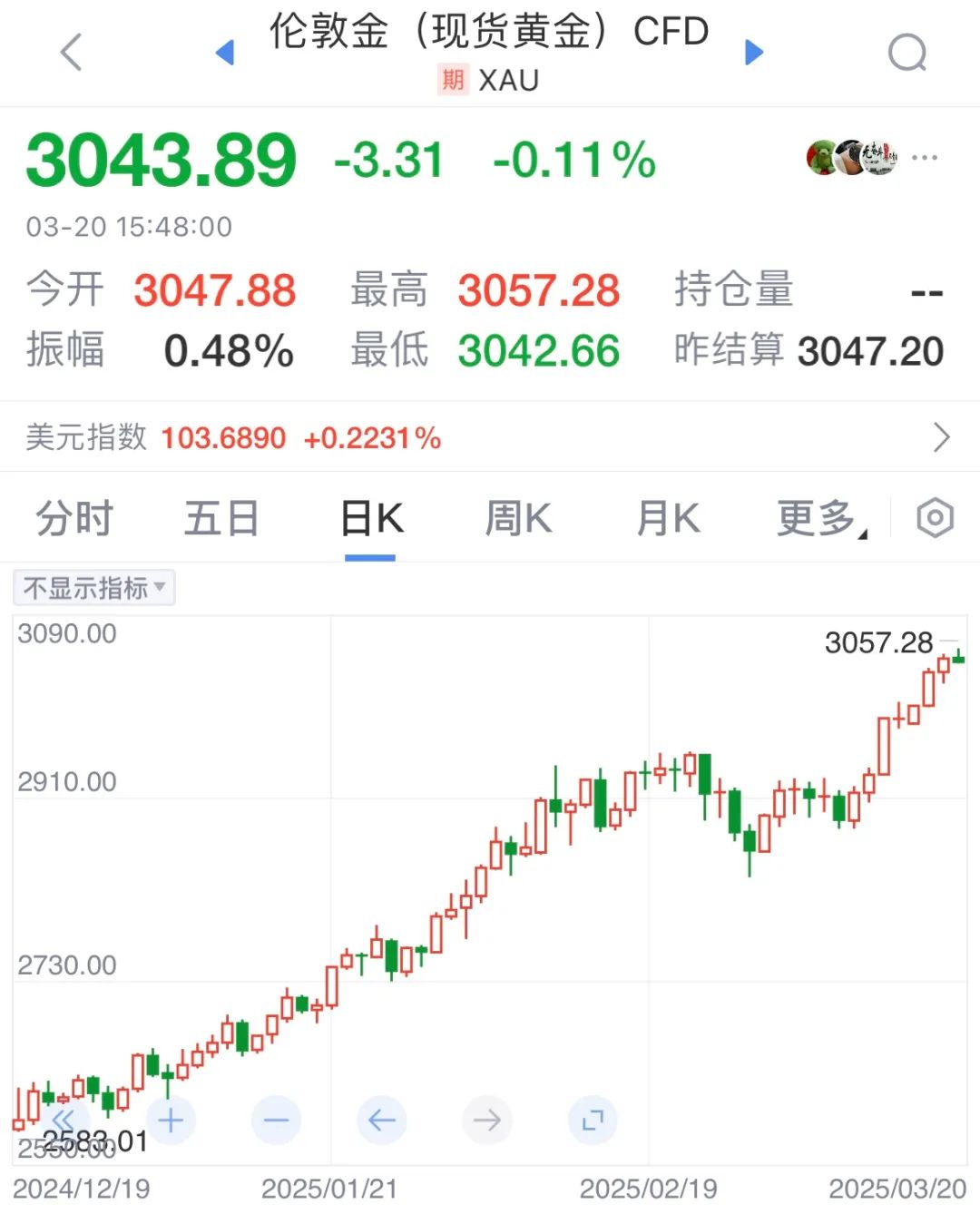980x1214 pixels.
Task: Switch to the 月K tab
Action: [668, 519]
